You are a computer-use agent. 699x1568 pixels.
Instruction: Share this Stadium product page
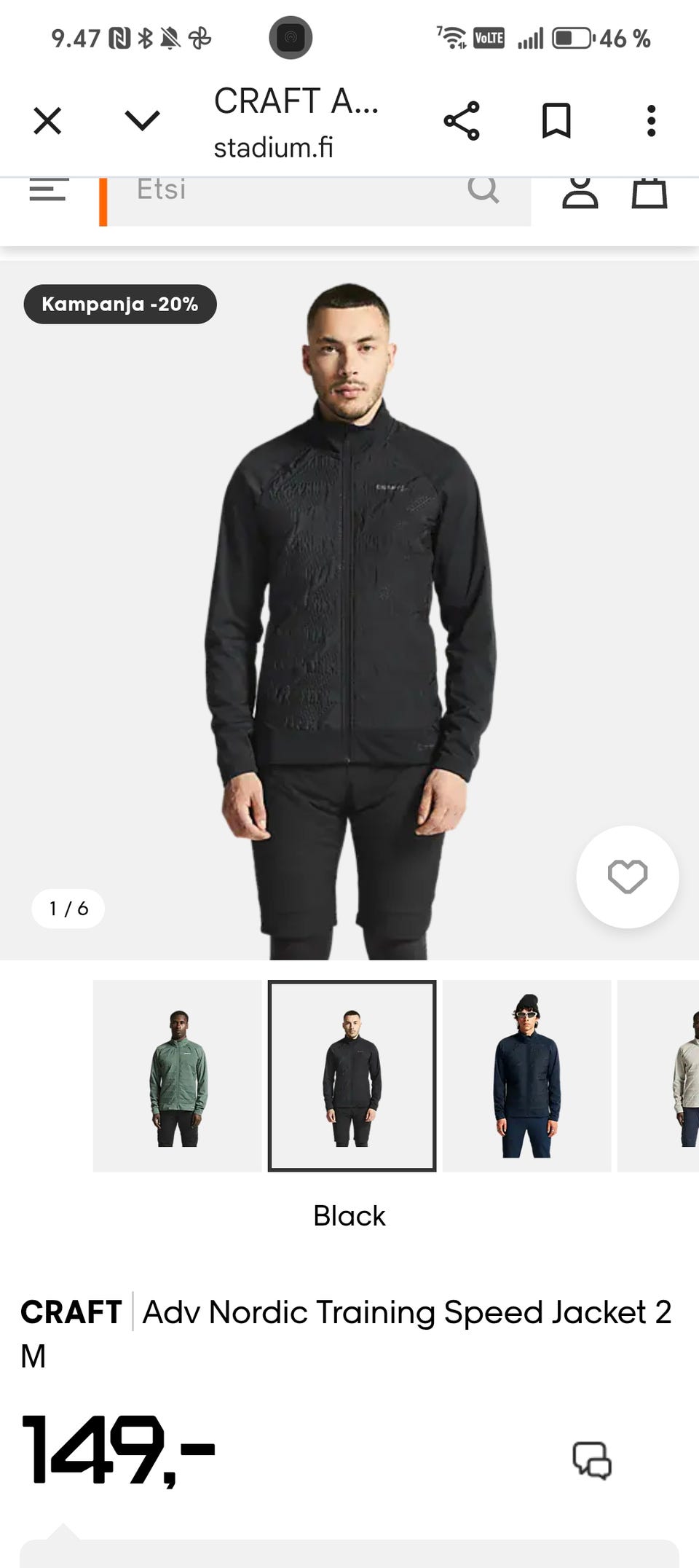point(462,121)
